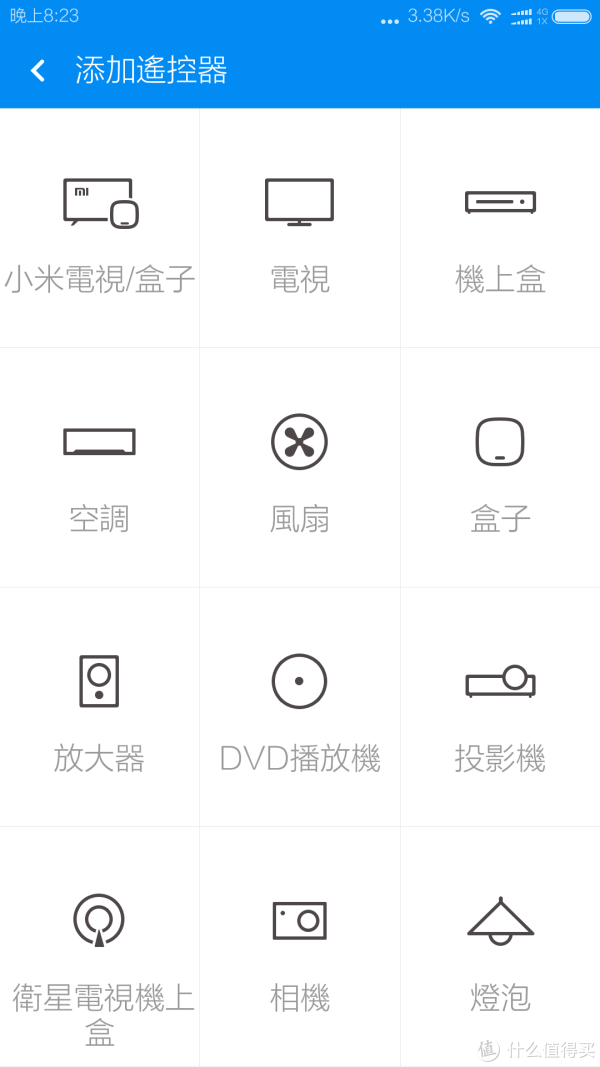Choose the 燈泡 device type
600x1067 pixels.
(x=500, y=947)
